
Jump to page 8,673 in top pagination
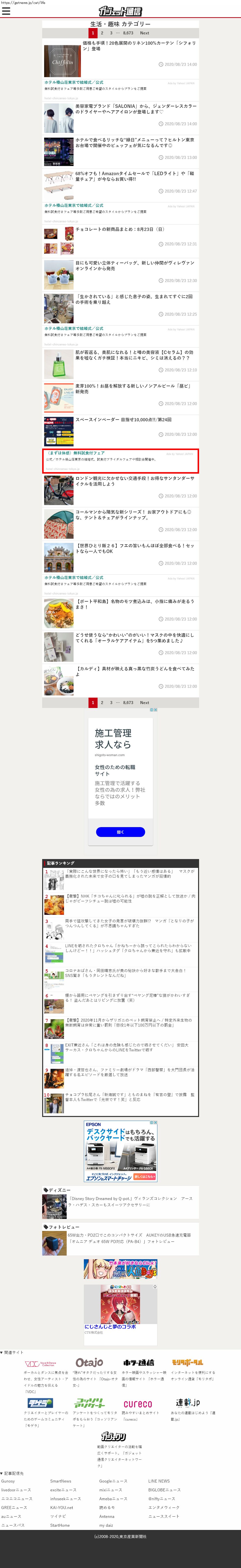(128, 33)
